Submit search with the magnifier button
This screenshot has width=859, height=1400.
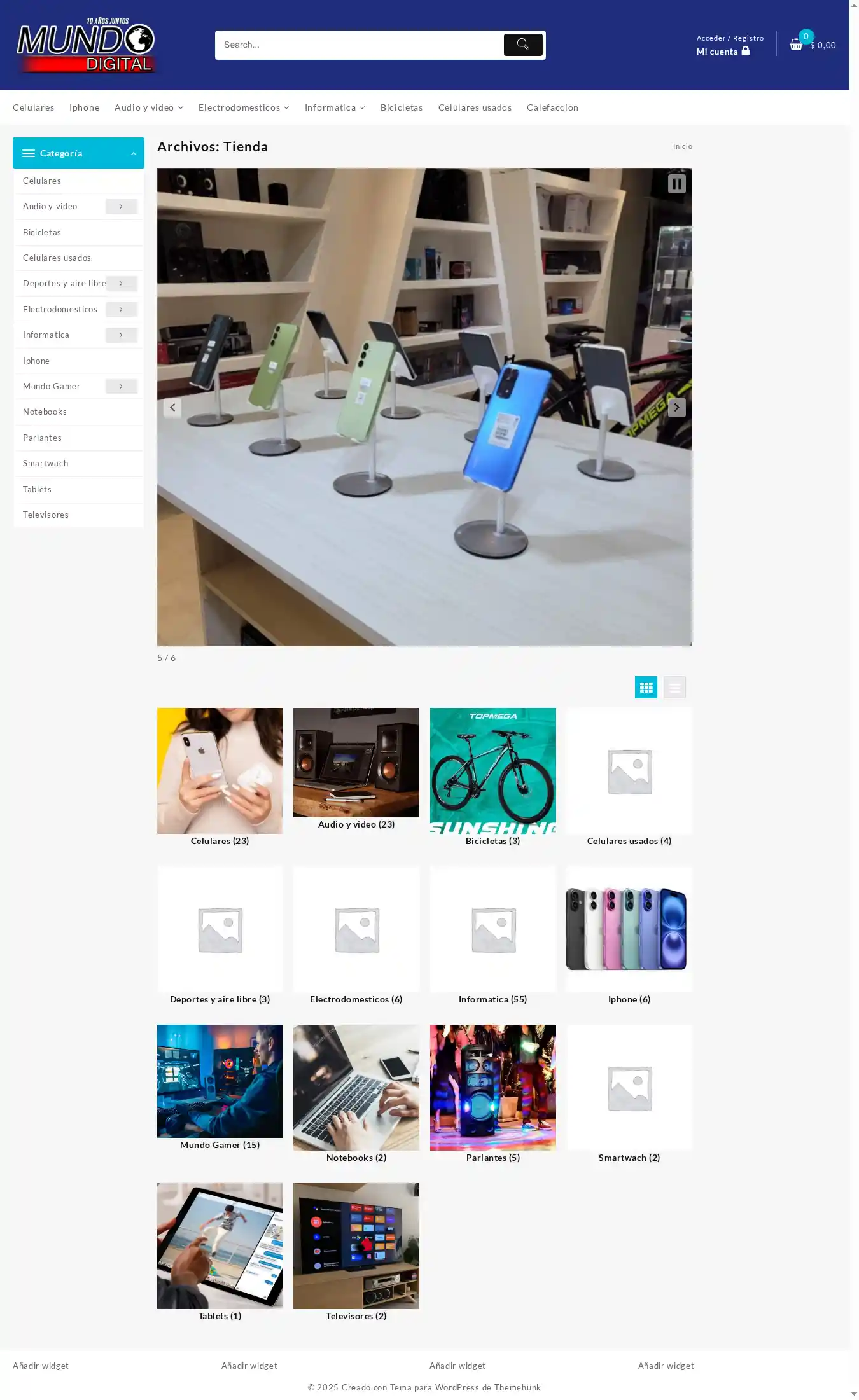point(522,45)
